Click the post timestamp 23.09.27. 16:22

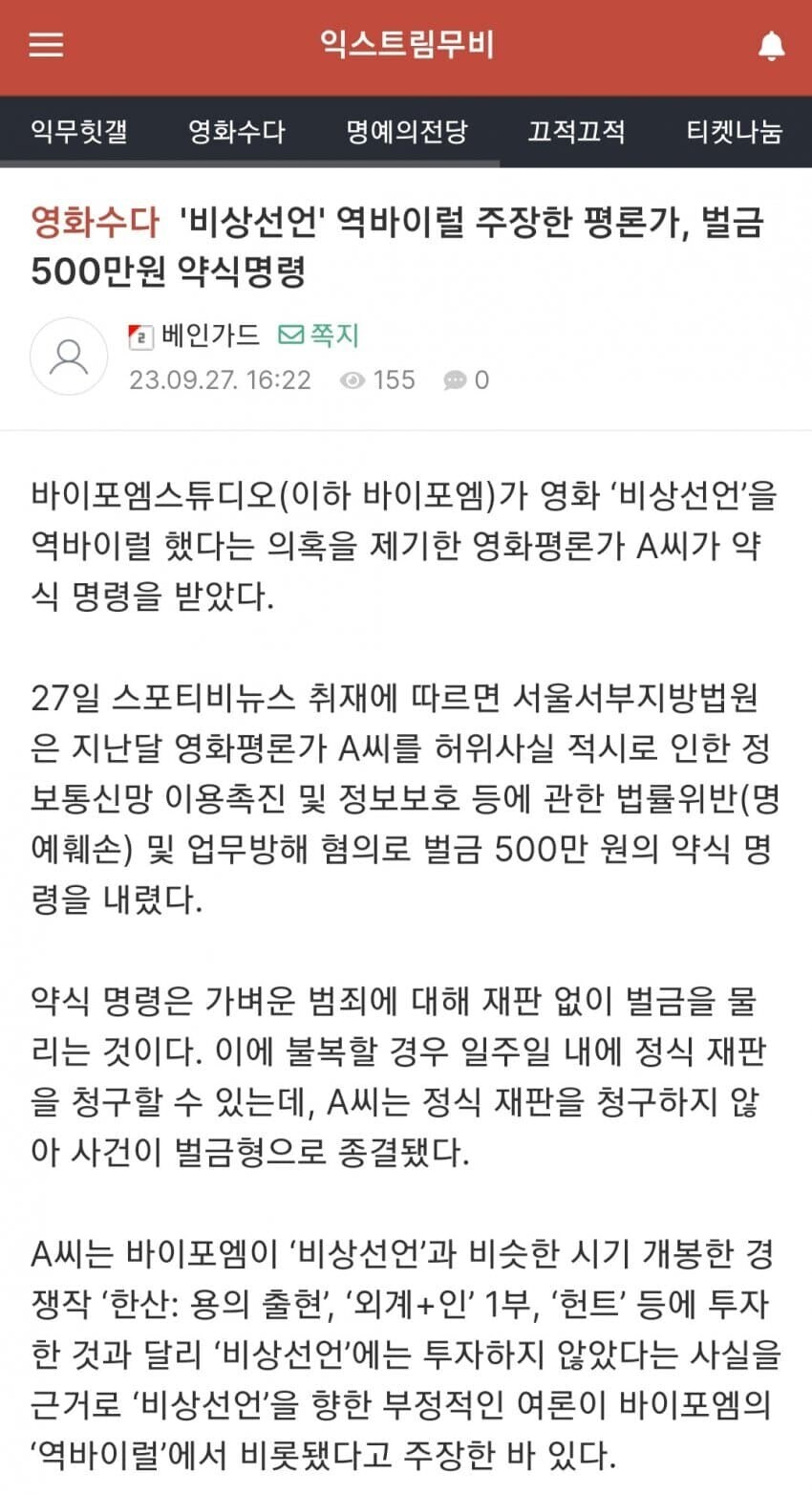tap(220, 380)
